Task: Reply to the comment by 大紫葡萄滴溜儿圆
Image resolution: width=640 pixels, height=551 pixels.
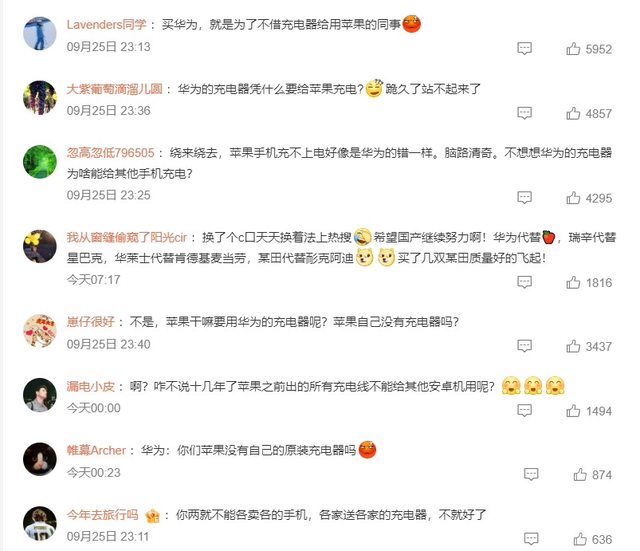Action: [x=524, y=113]
